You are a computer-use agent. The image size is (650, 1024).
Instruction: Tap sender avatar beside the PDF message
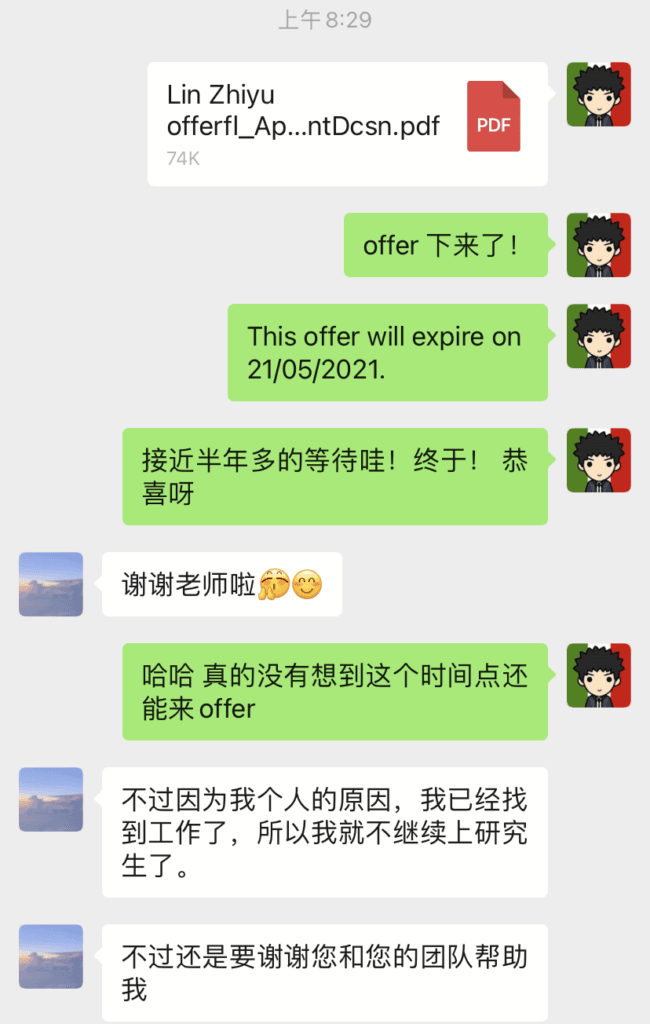tap(598, 94)
